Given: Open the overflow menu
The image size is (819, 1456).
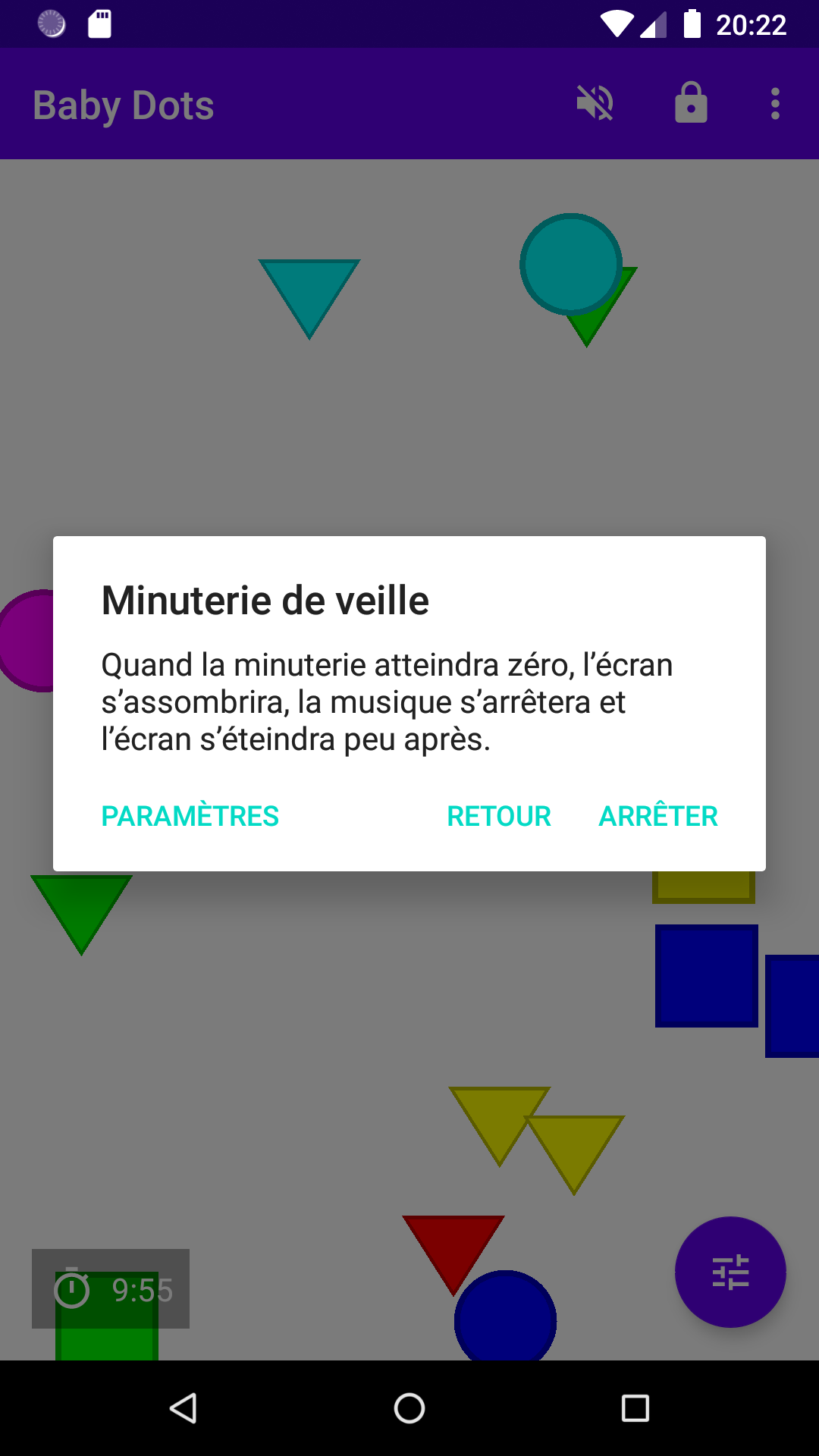Looking at the screenshot, I should click(x=775, y=103).
